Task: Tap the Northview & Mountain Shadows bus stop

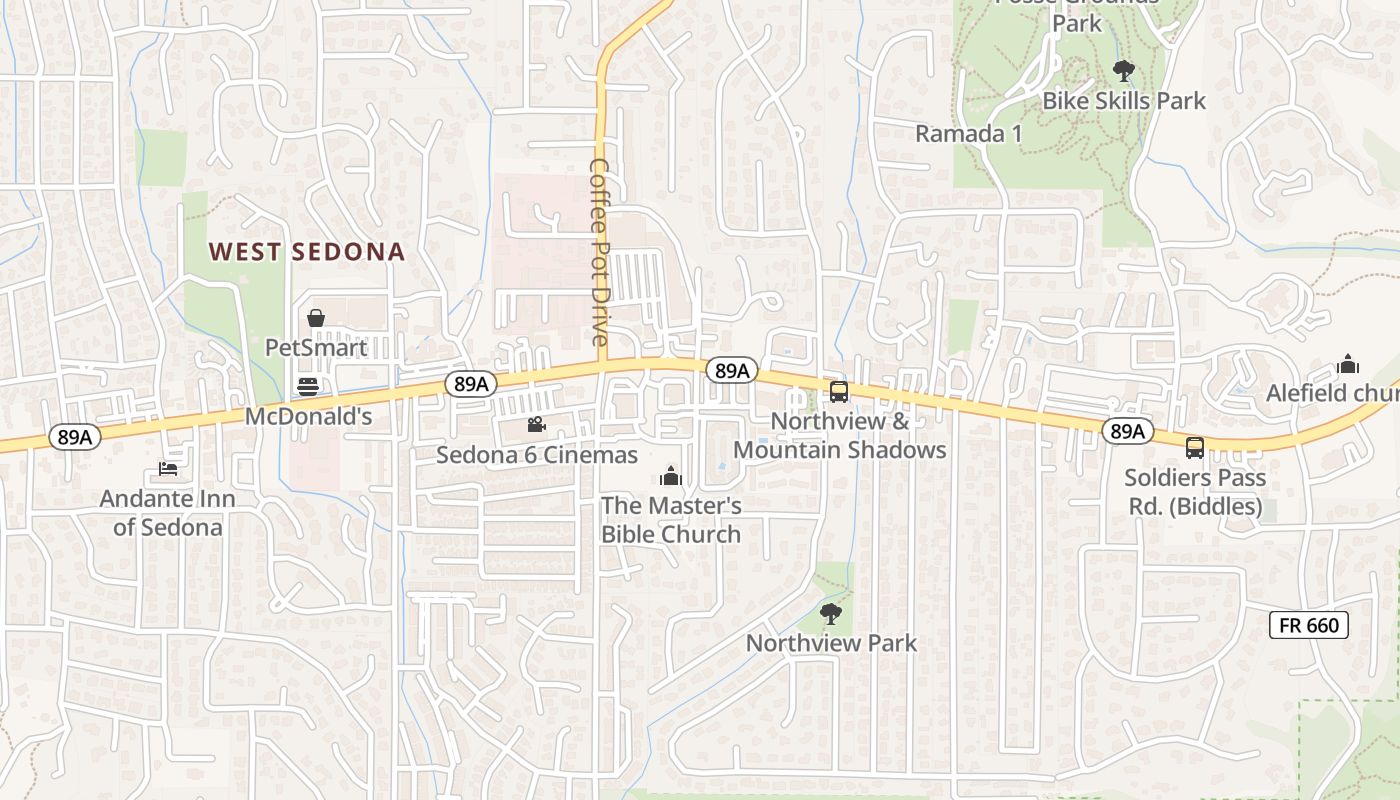Action: click(839, 392)
